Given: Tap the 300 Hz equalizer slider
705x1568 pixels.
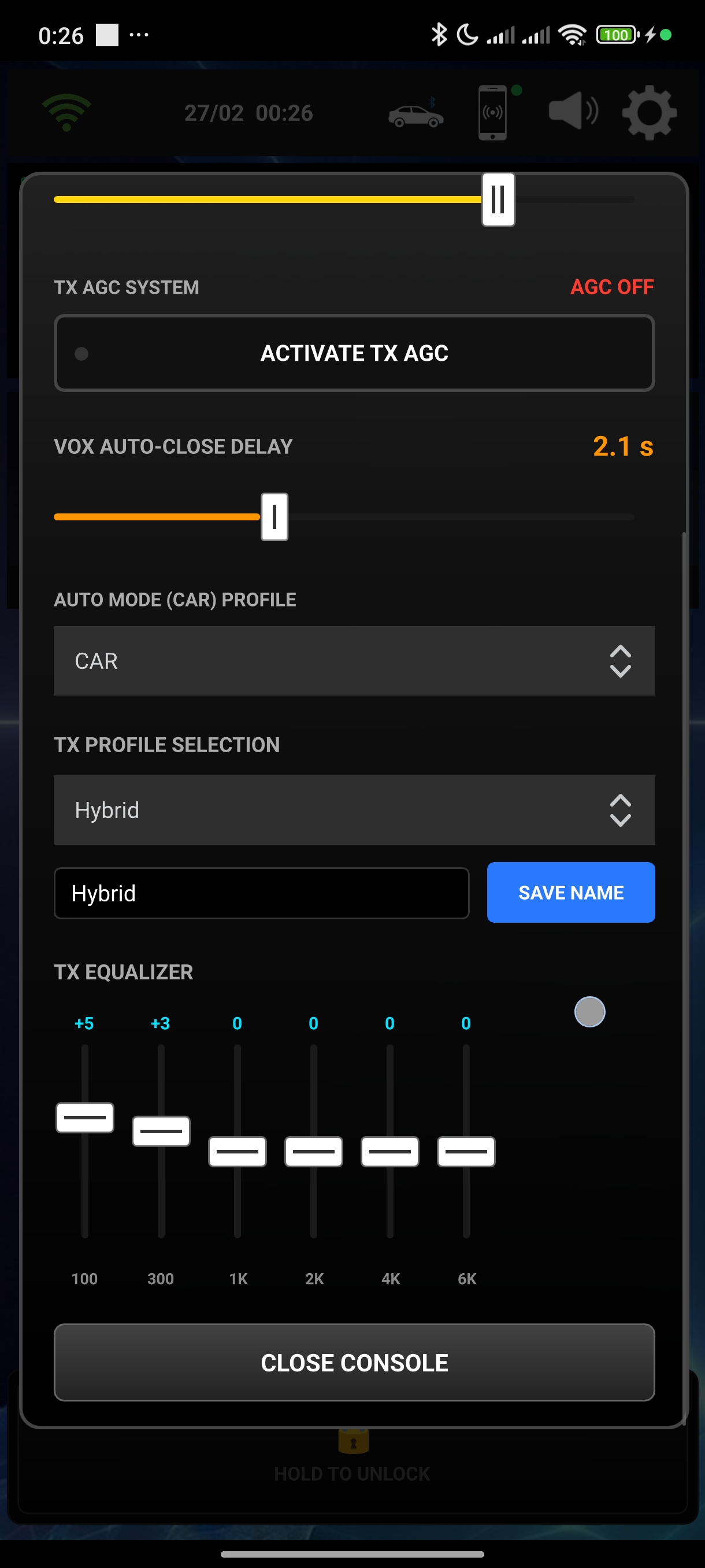Looking at the screenshot, I should (161, 1131).
